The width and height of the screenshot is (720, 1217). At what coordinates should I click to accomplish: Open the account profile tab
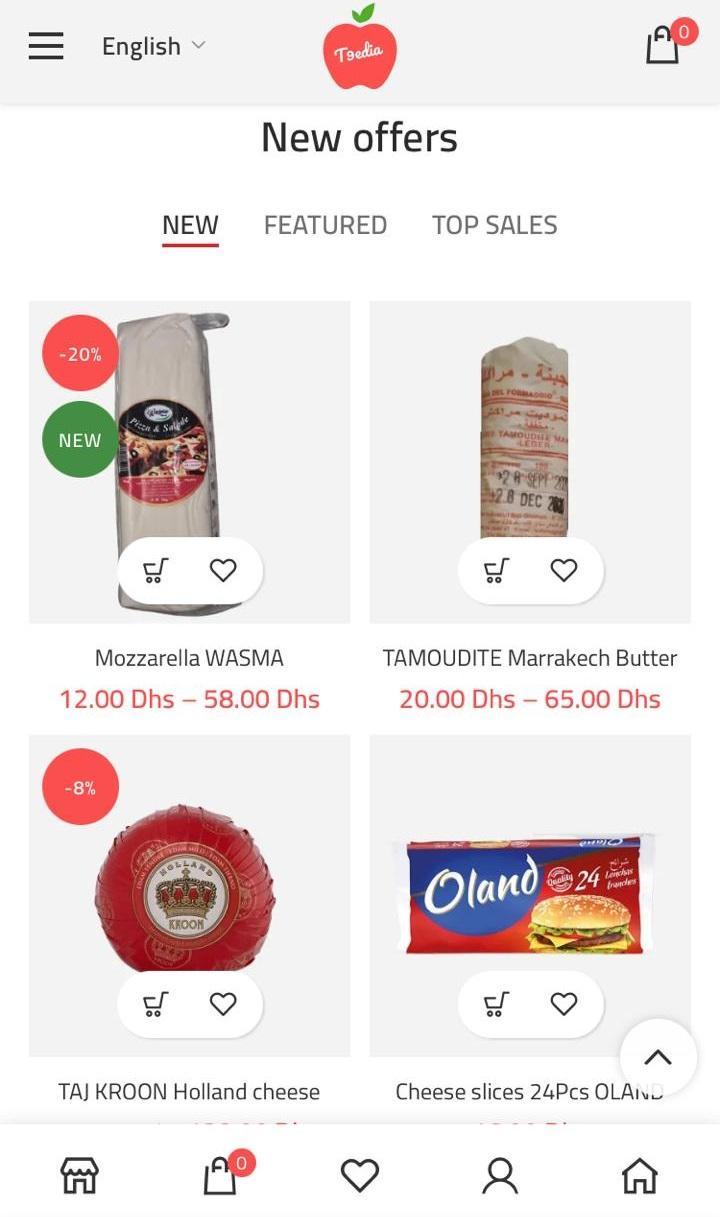pyautogui.click(x=500, y=1176)
